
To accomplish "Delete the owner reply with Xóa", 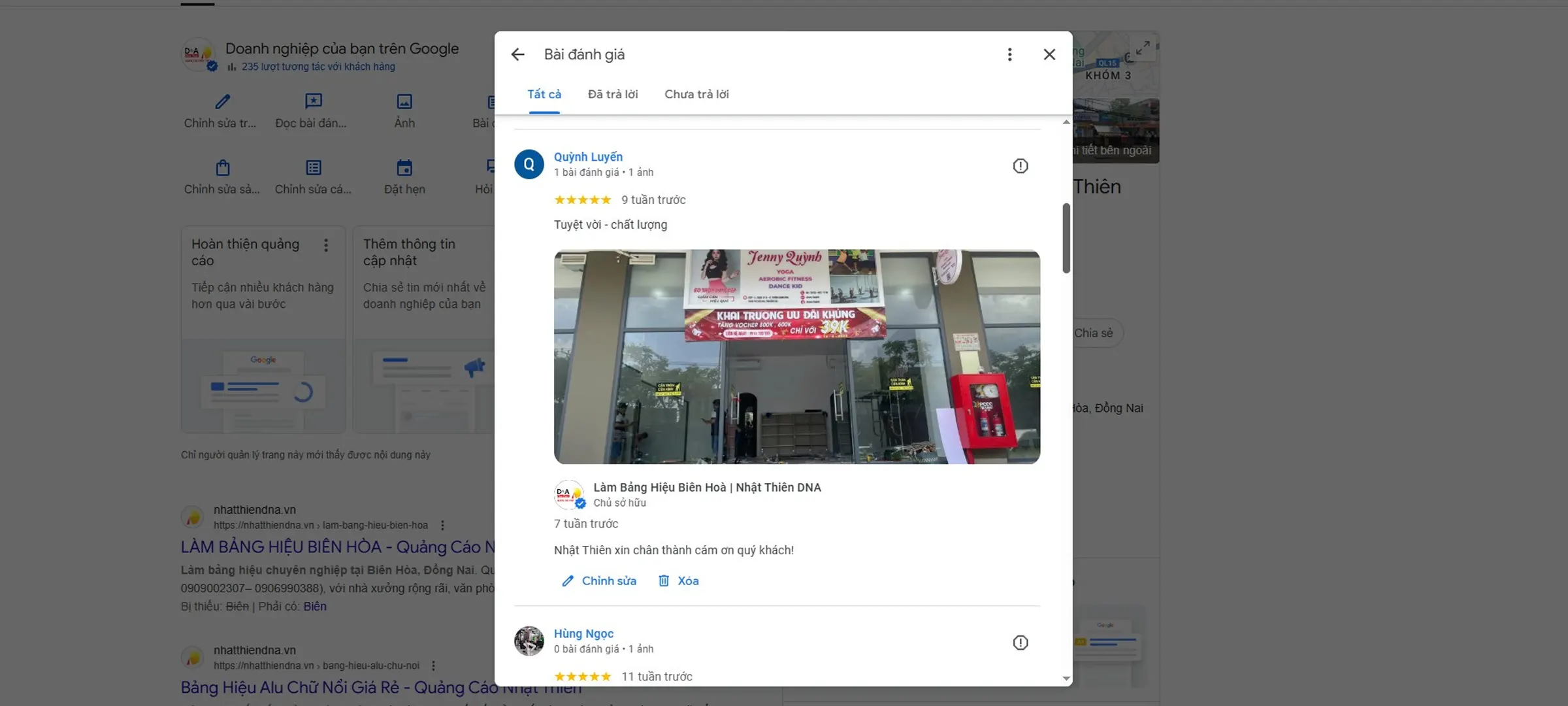I will point(679,581).
